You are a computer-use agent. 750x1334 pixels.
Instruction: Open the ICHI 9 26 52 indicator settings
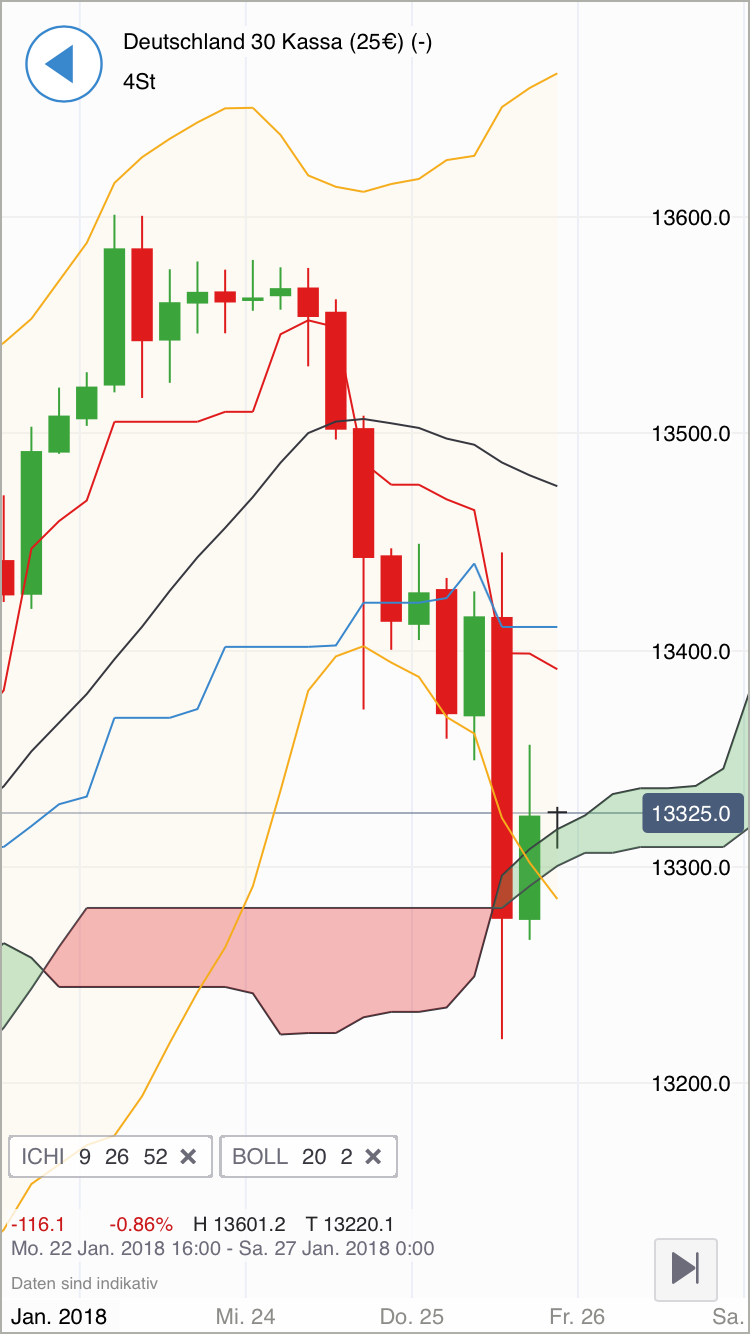[x=94, y=1156]
